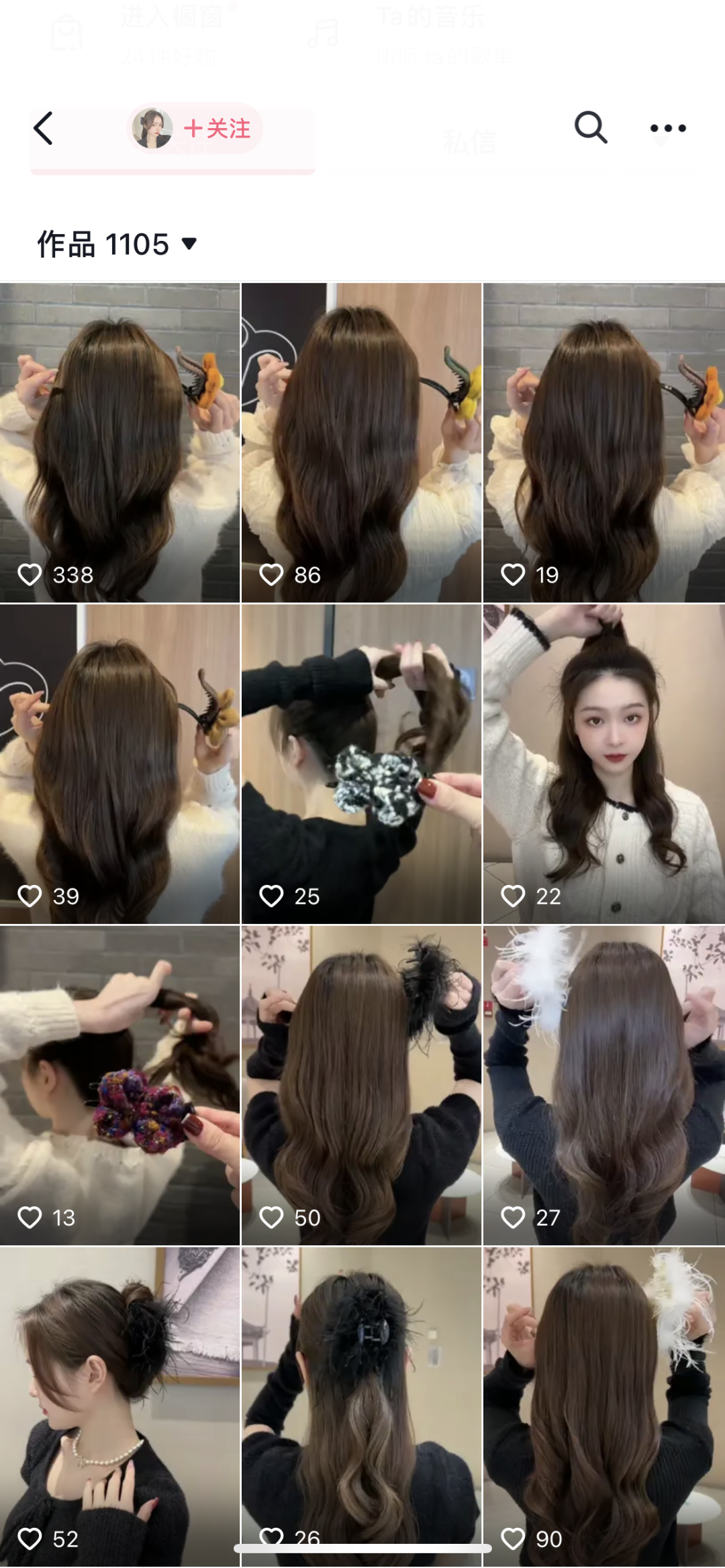View the video with 13 likes

[119, 1086]
